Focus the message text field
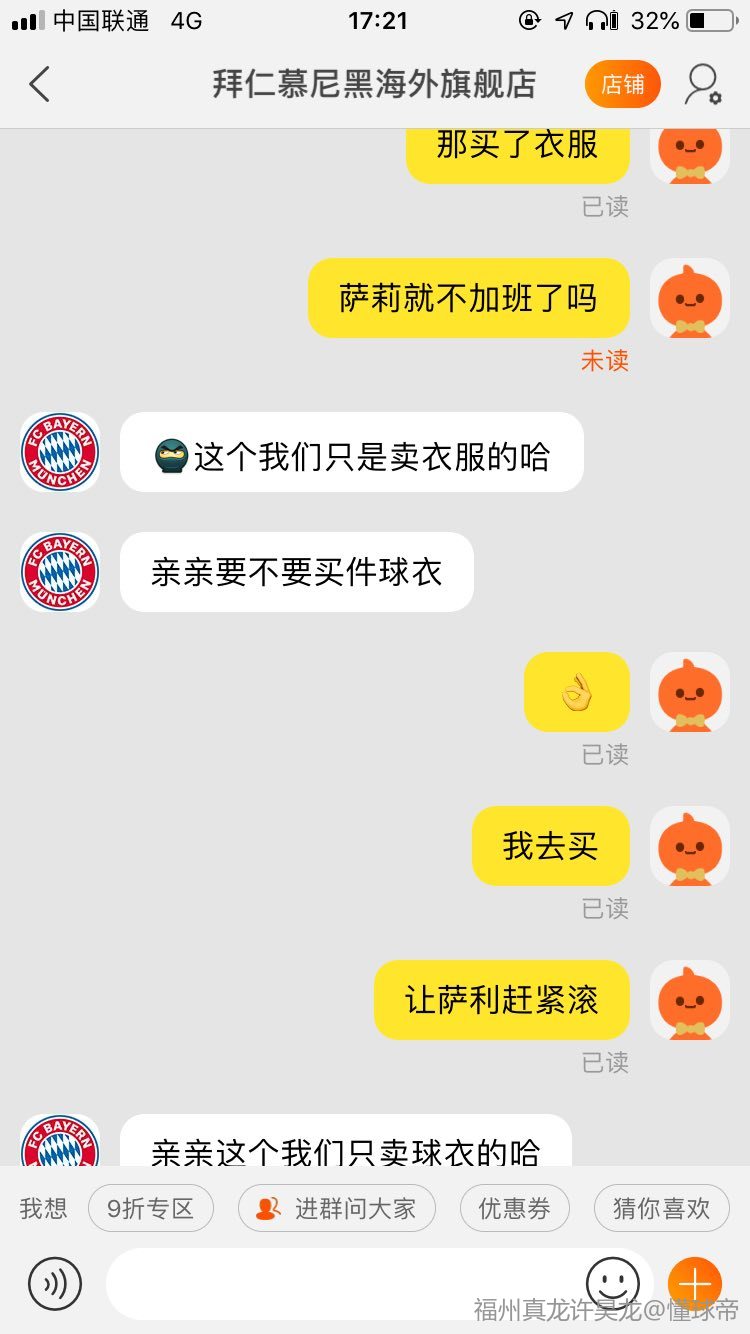 [x=340, y=1283]
